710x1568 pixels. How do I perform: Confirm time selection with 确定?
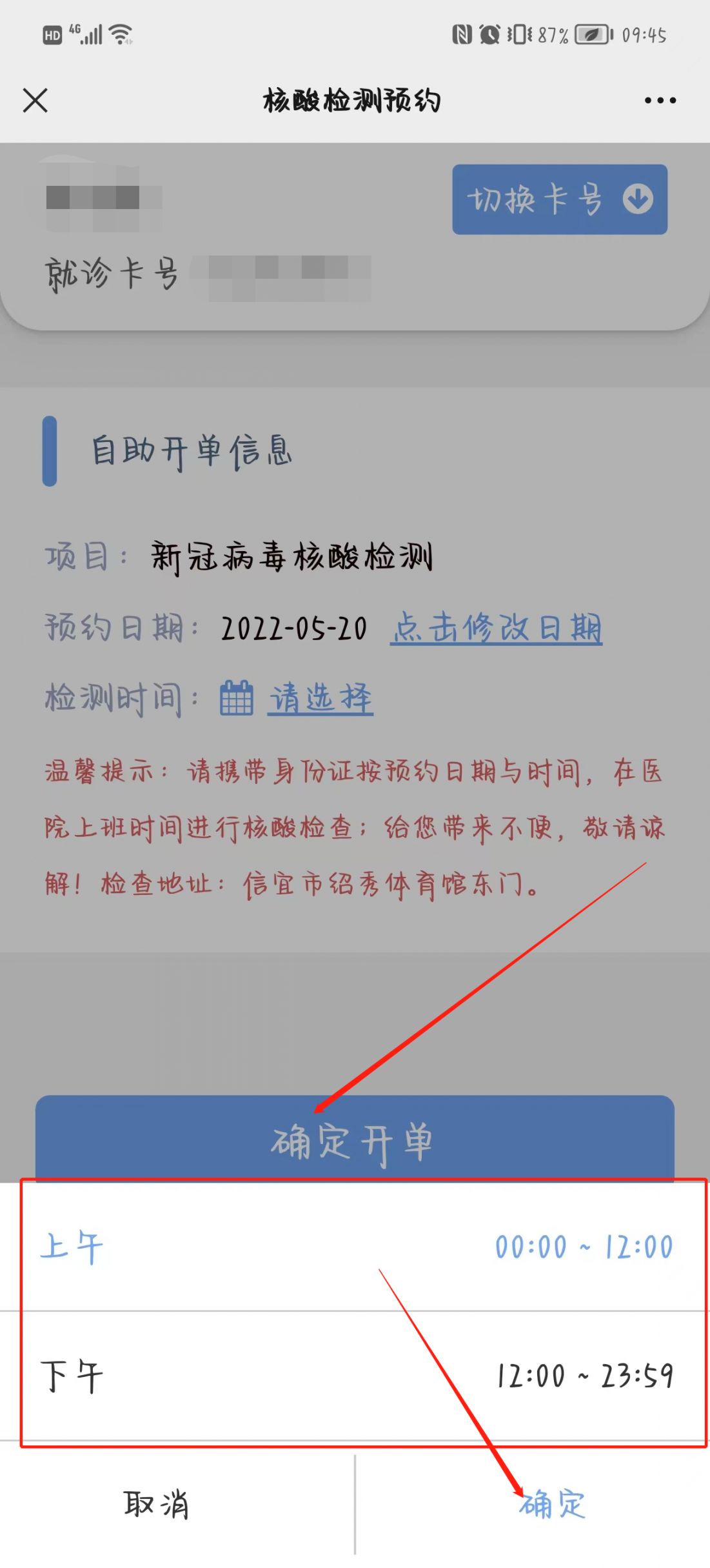click(x=552, y=1505)
